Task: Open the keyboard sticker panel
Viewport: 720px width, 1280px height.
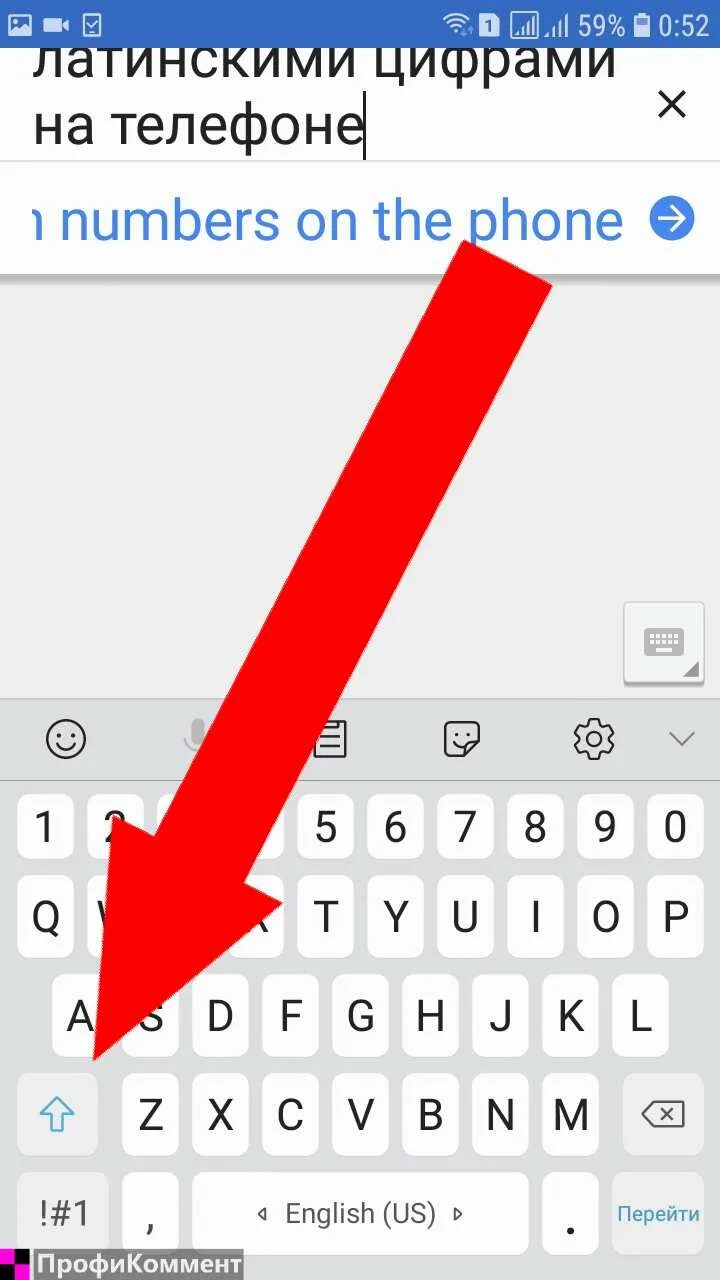Action: (x=462, y=739)
